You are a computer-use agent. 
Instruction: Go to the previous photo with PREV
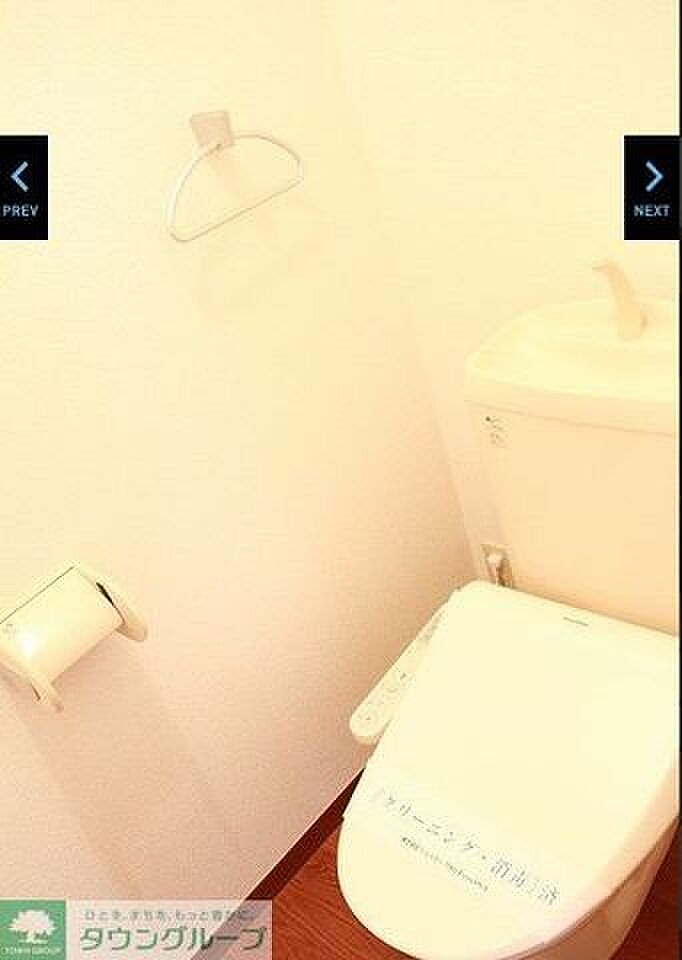tap(22, 188)
